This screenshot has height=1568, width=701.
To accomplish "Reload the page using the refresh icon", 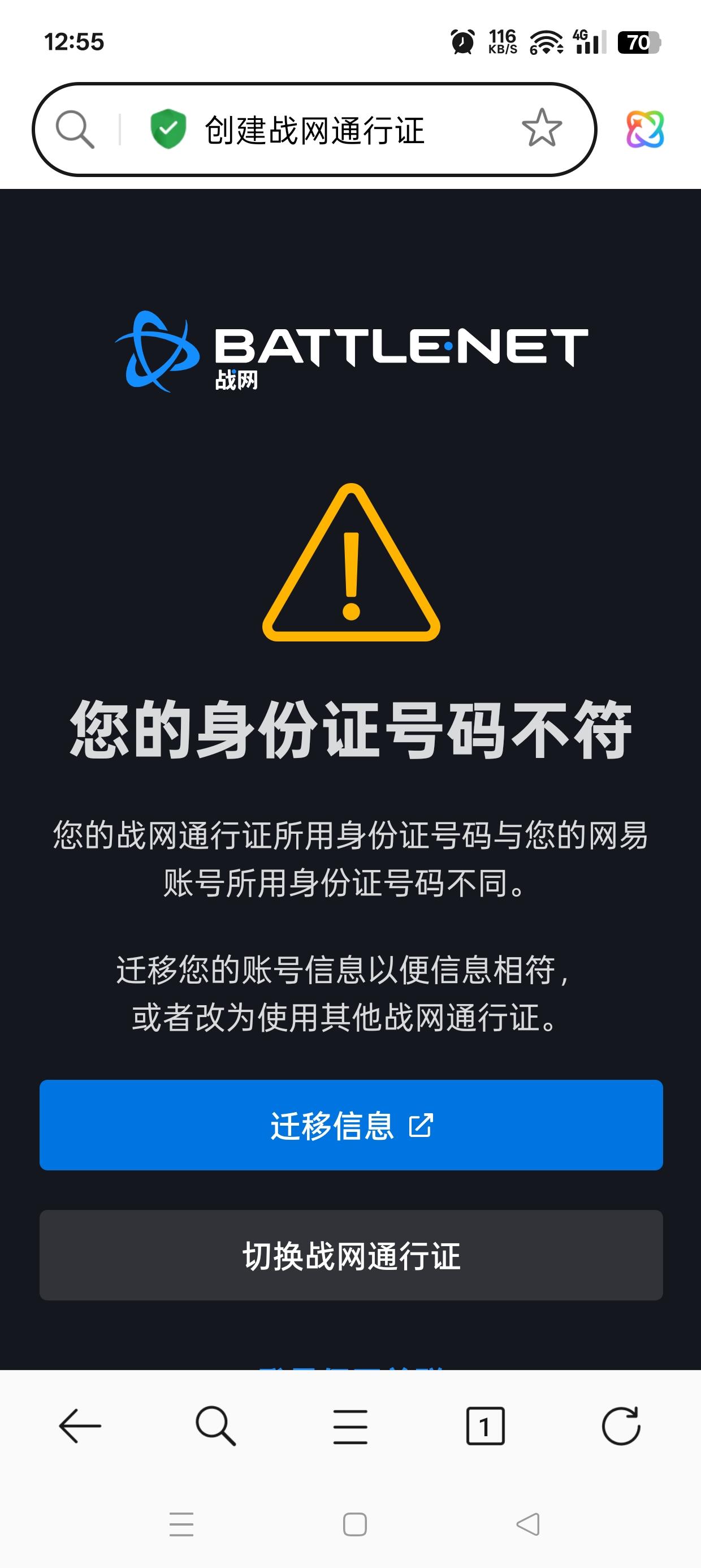I will tap(622, 1424).
